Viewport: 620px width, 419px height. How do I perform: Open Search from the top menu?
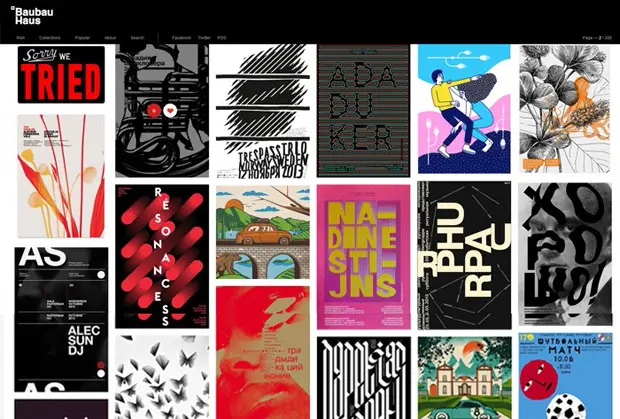137,37
